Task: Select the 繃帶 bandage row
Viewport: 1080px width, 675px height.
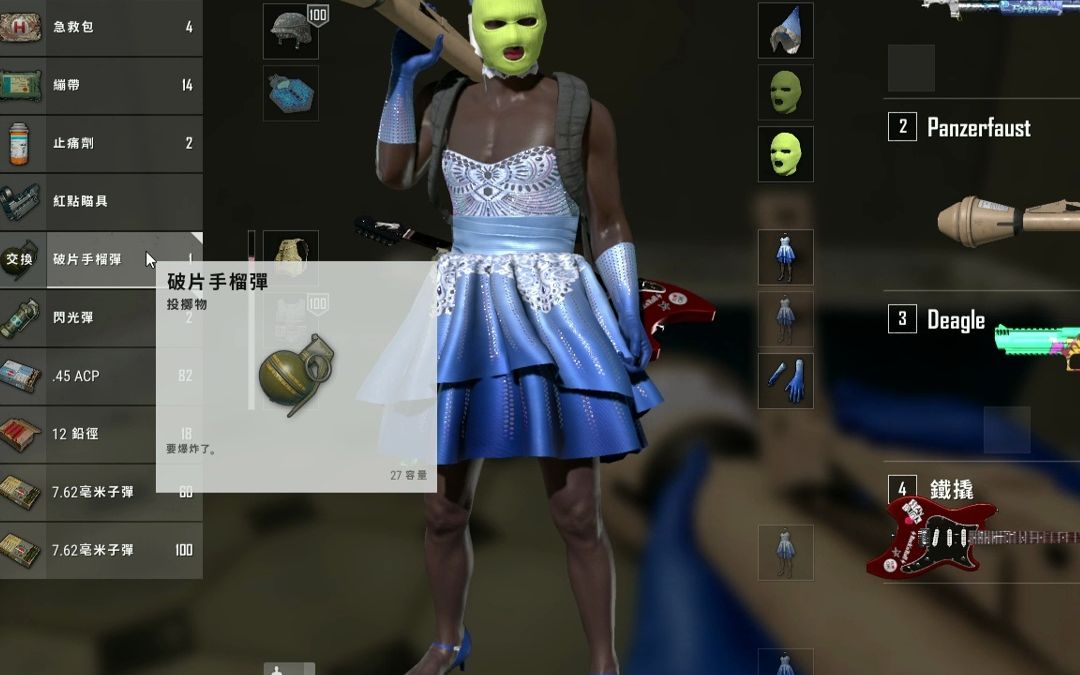Action: coord(100,85)
